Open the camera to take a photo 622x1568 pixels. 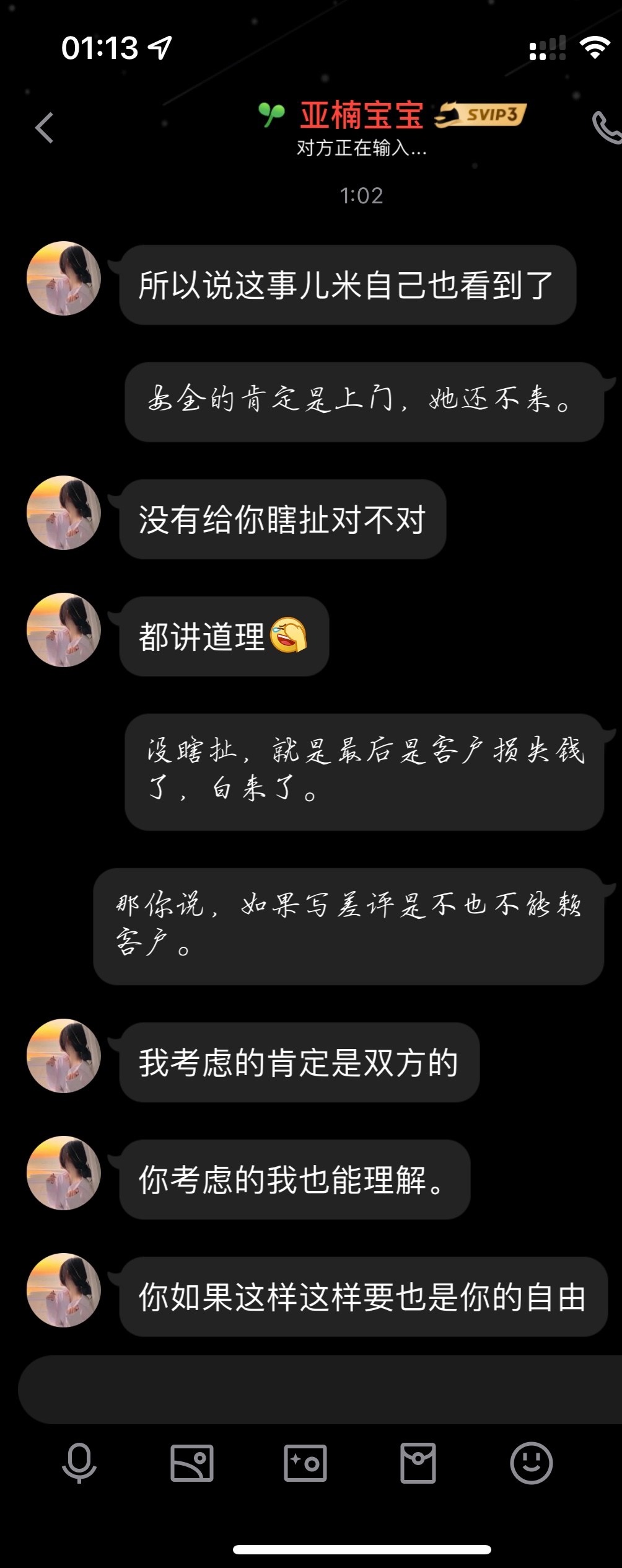[305, 1463]
